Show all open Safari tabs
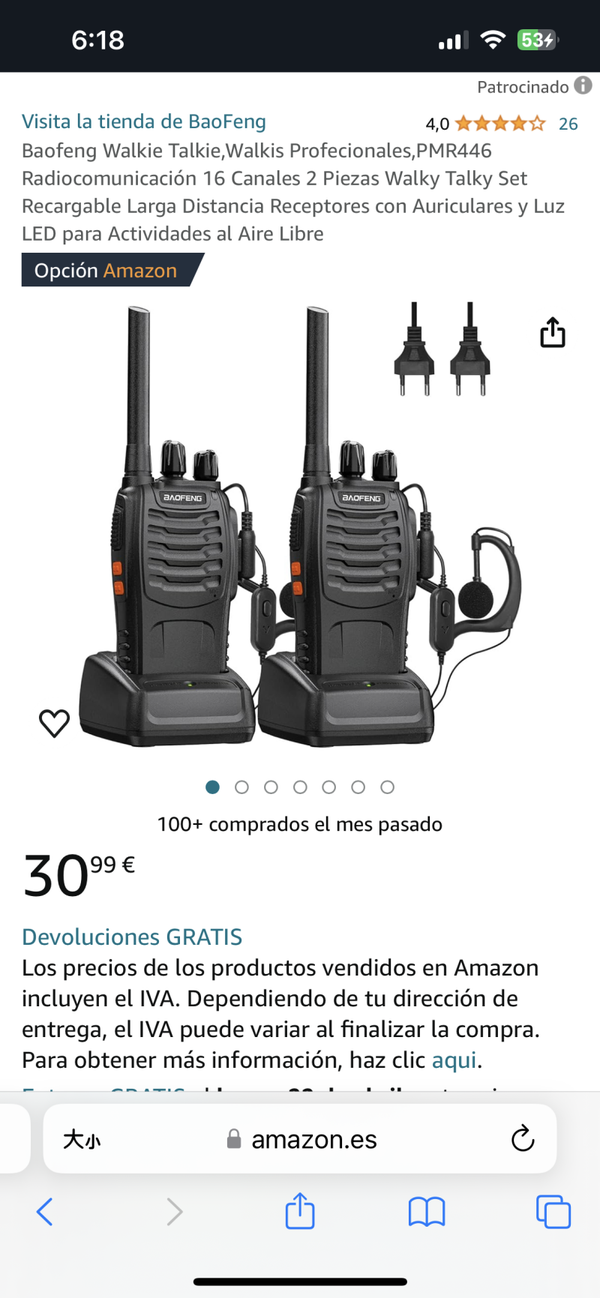 553,1212
